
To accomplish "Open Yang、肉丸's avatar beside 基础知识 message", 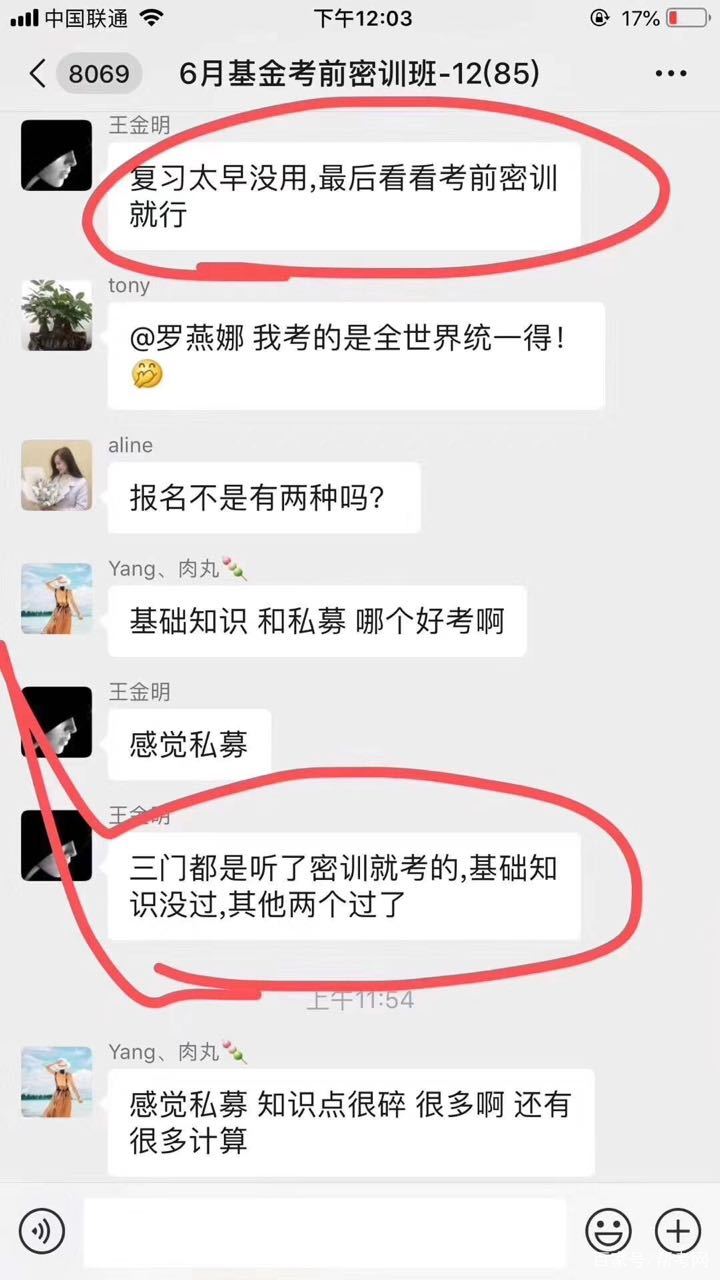I will pos(56,598).
